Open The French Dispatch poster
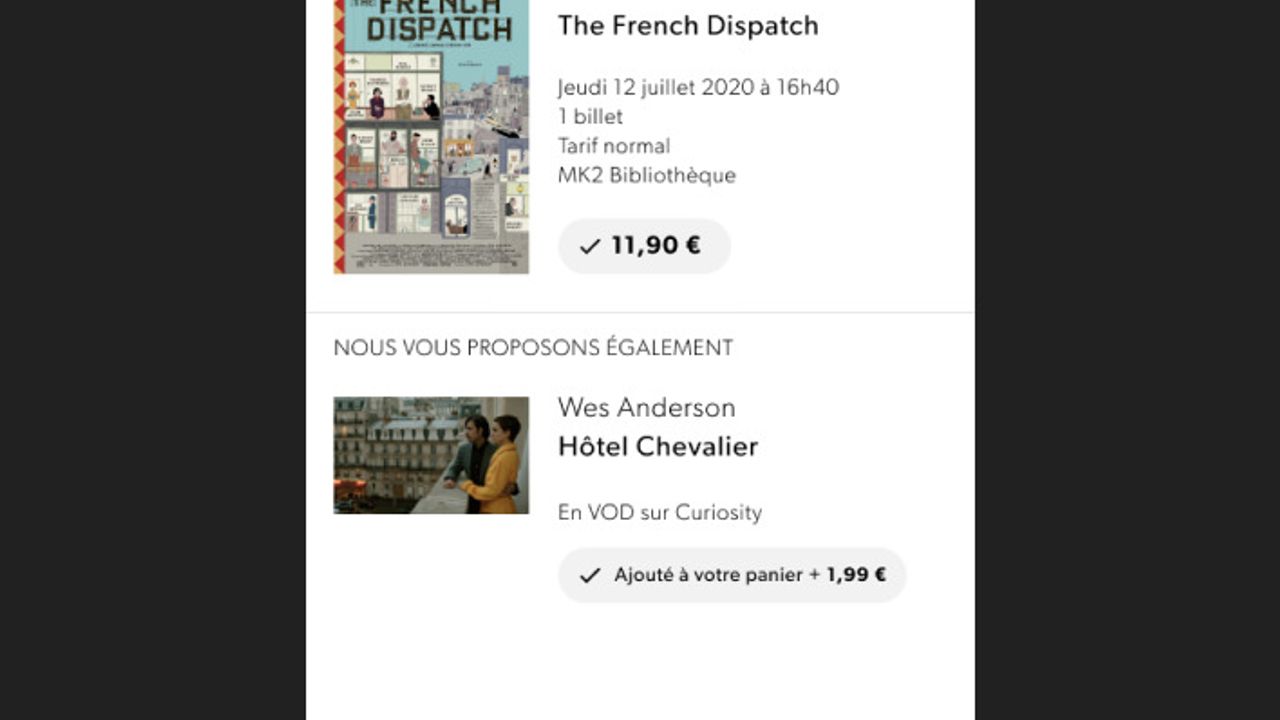 431,136
